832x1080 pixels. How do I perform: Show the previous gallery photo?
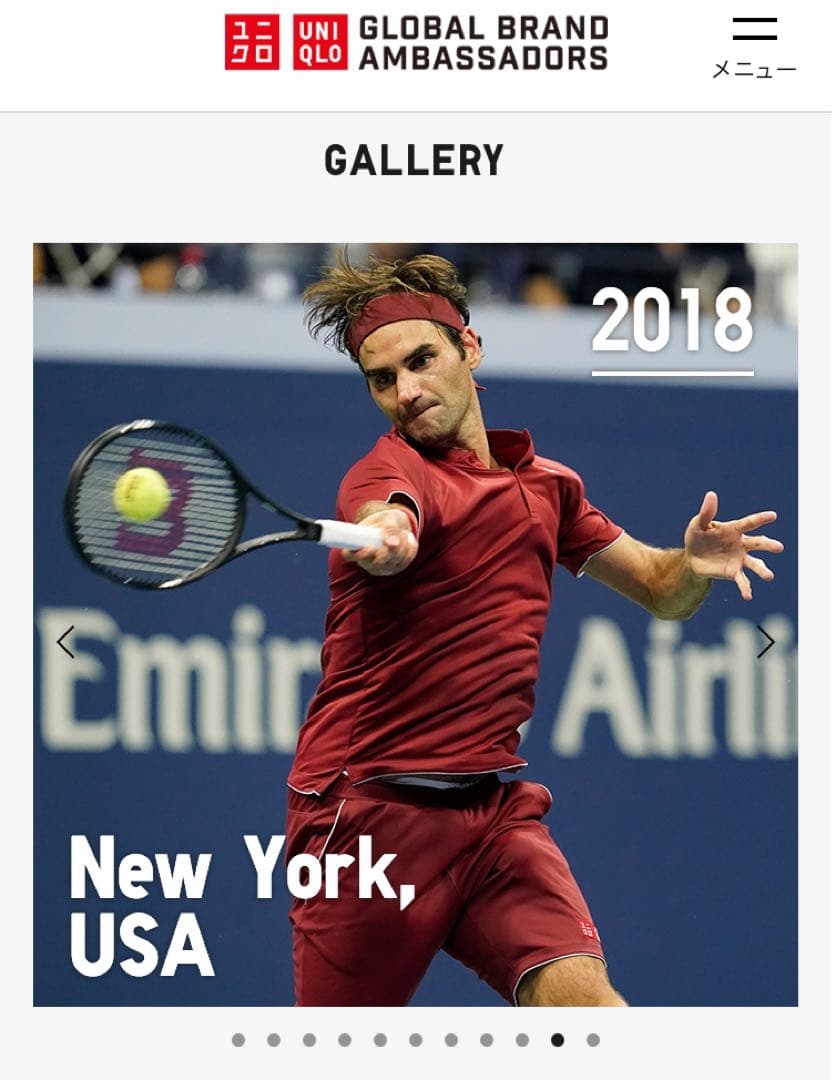pyautogui.click(x=66, y=642)
